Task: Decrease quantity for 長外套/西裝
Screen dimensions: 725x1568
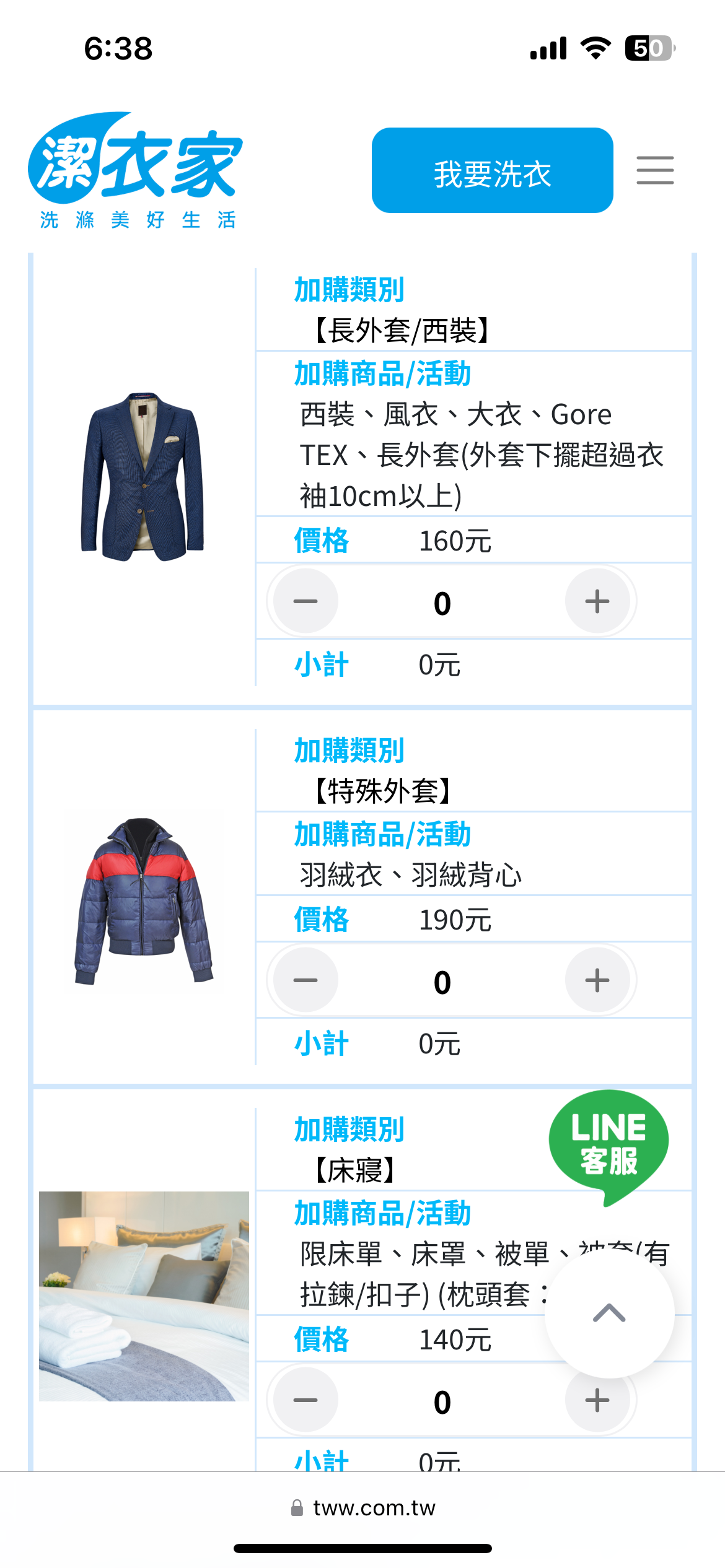Action: click(305, 601)
